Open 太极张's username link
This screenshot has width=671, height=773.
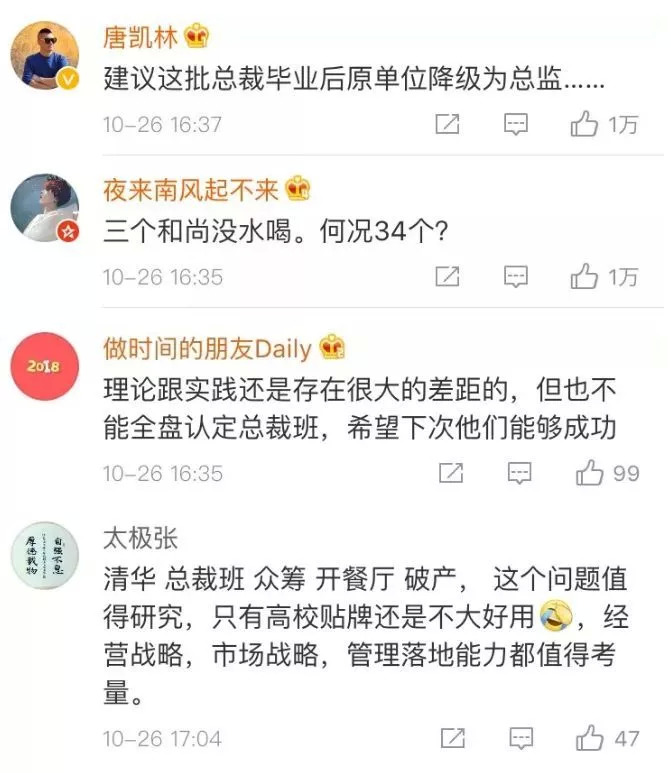click(140, 539)
